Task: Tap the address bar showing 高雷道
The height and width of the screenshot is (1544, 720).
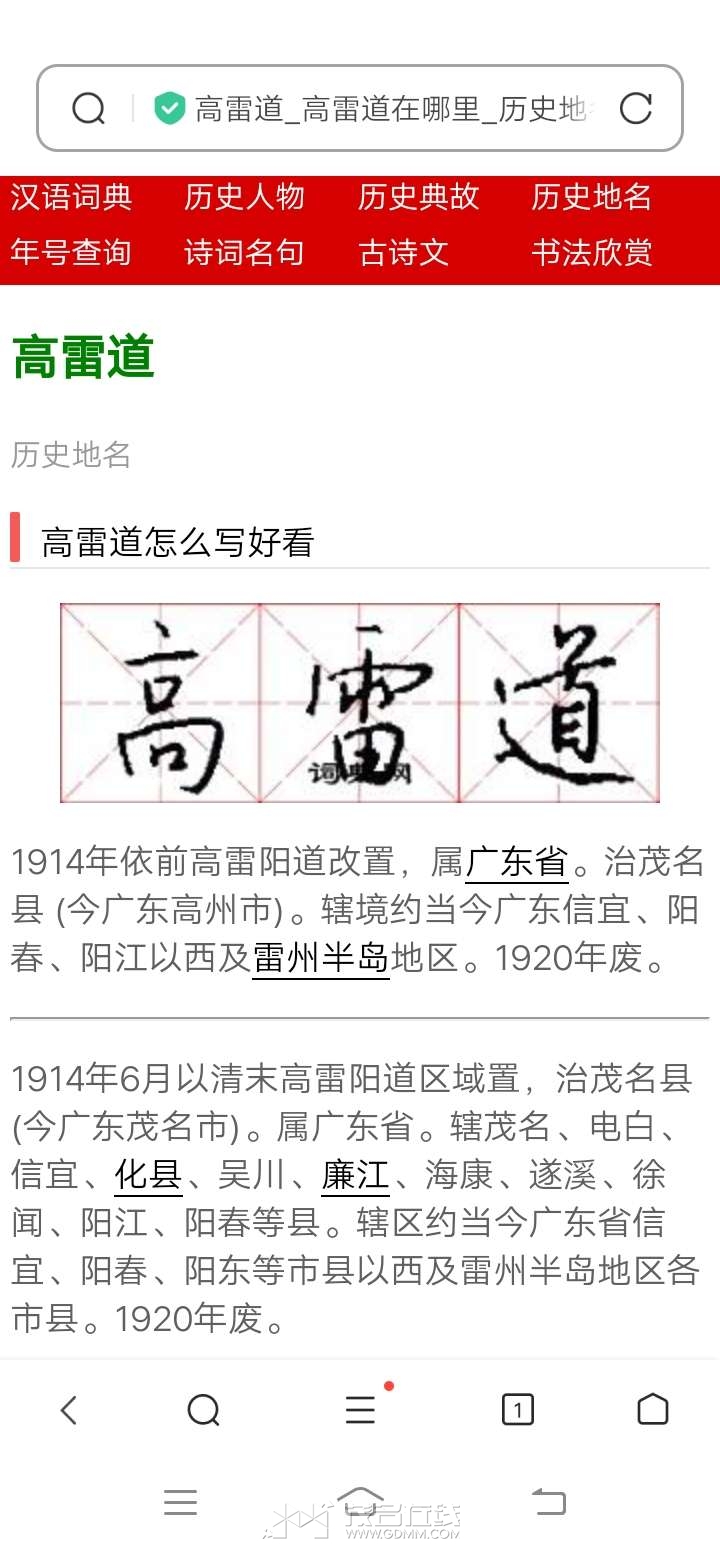Action: click(x=390, y=108)
